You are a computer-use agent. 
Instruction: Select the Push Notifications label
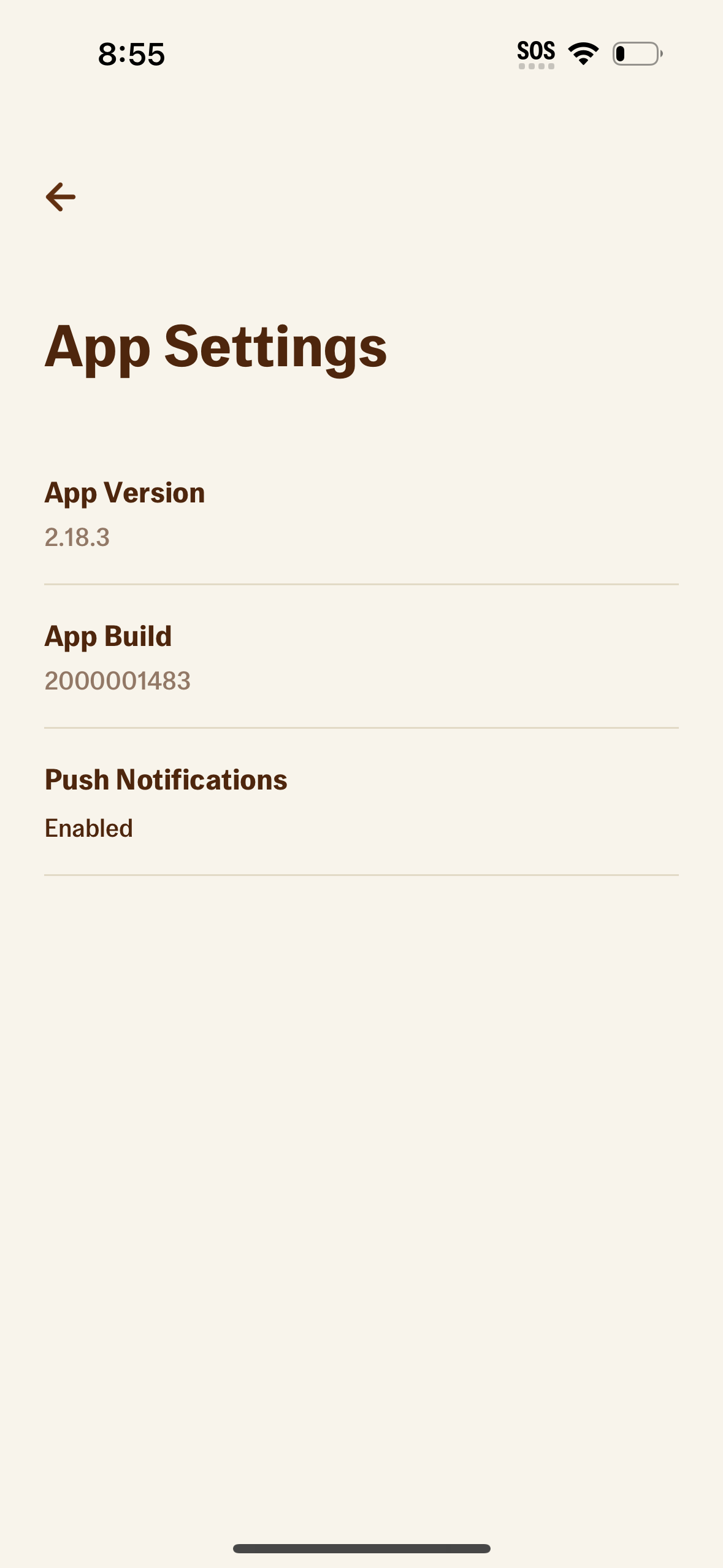click(x=166, y=780)
